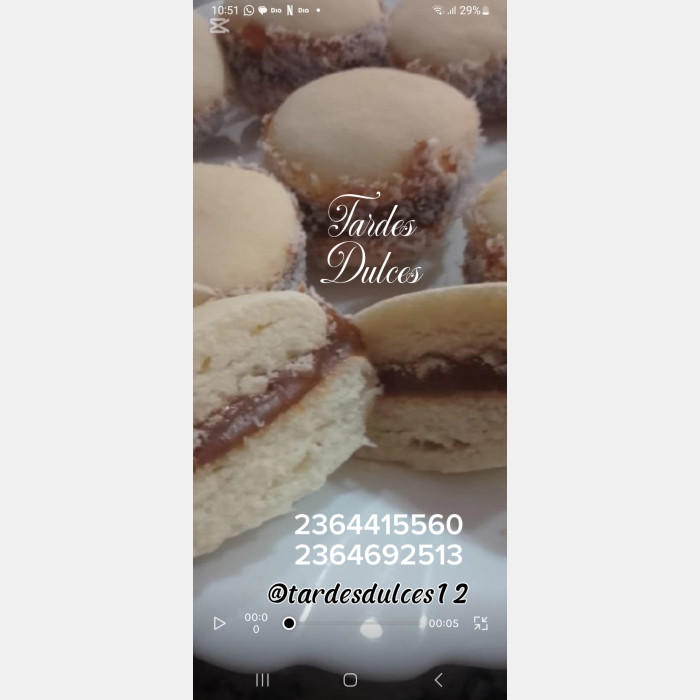The height and width of the screenshot is (700, 700).
Task: Tap the video seek bar
Action: [355, 623]
